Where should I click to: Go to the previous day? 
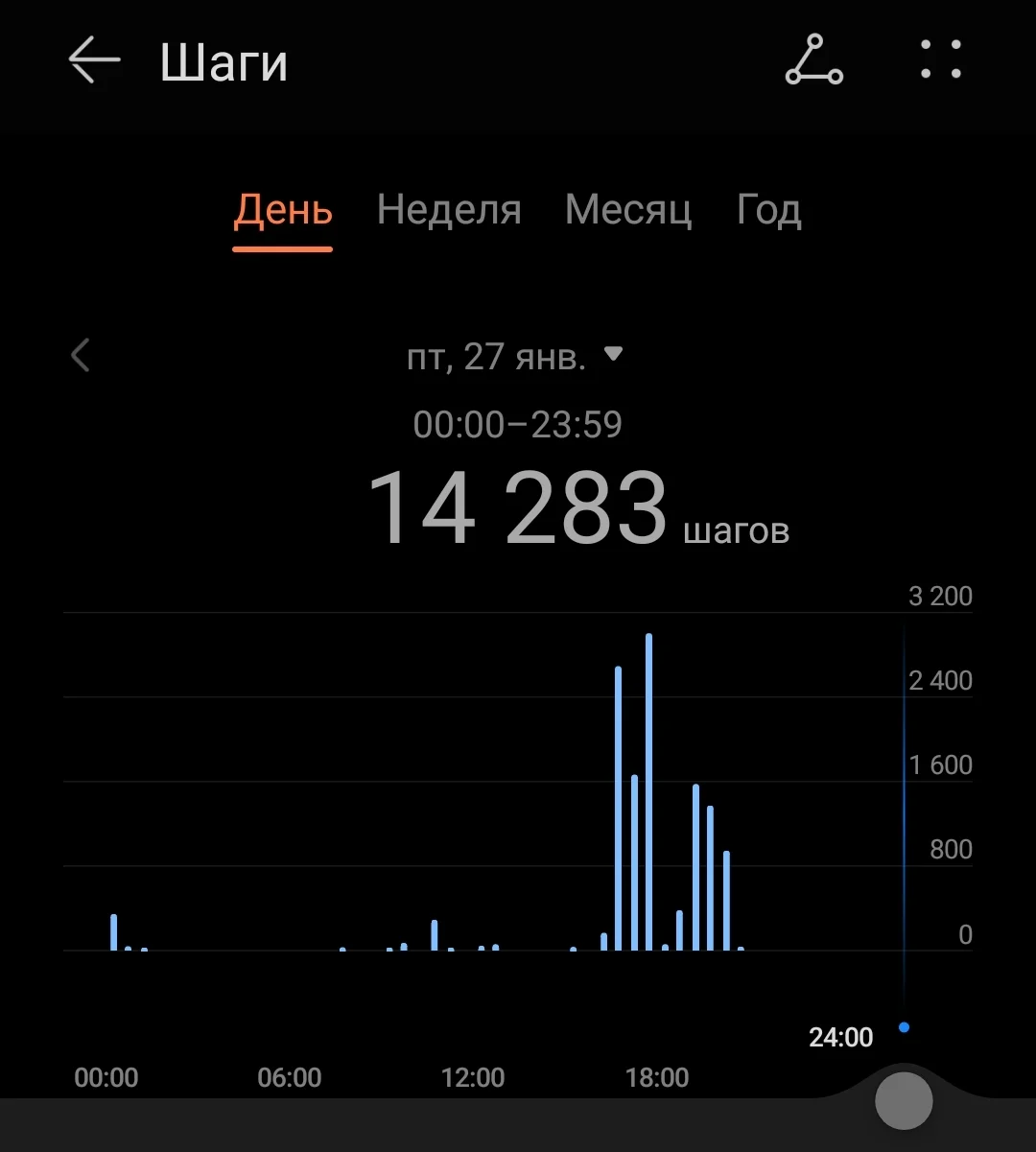[x=81, y=356]
